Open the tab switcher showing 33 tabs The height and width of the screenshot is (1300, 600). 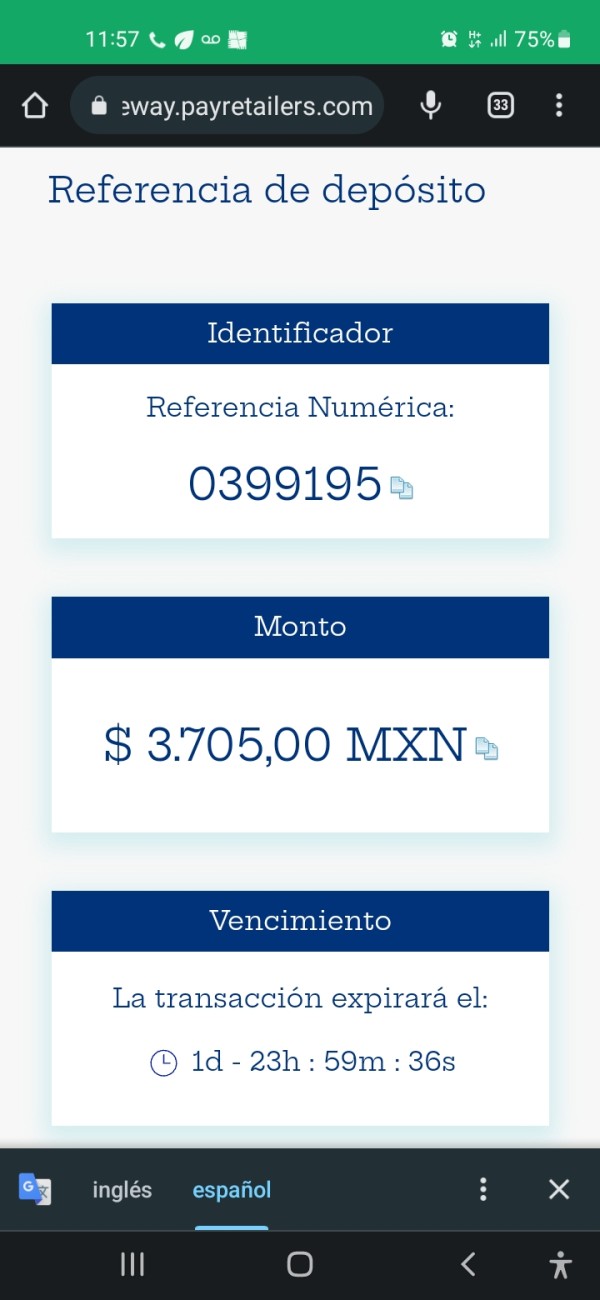501,105
